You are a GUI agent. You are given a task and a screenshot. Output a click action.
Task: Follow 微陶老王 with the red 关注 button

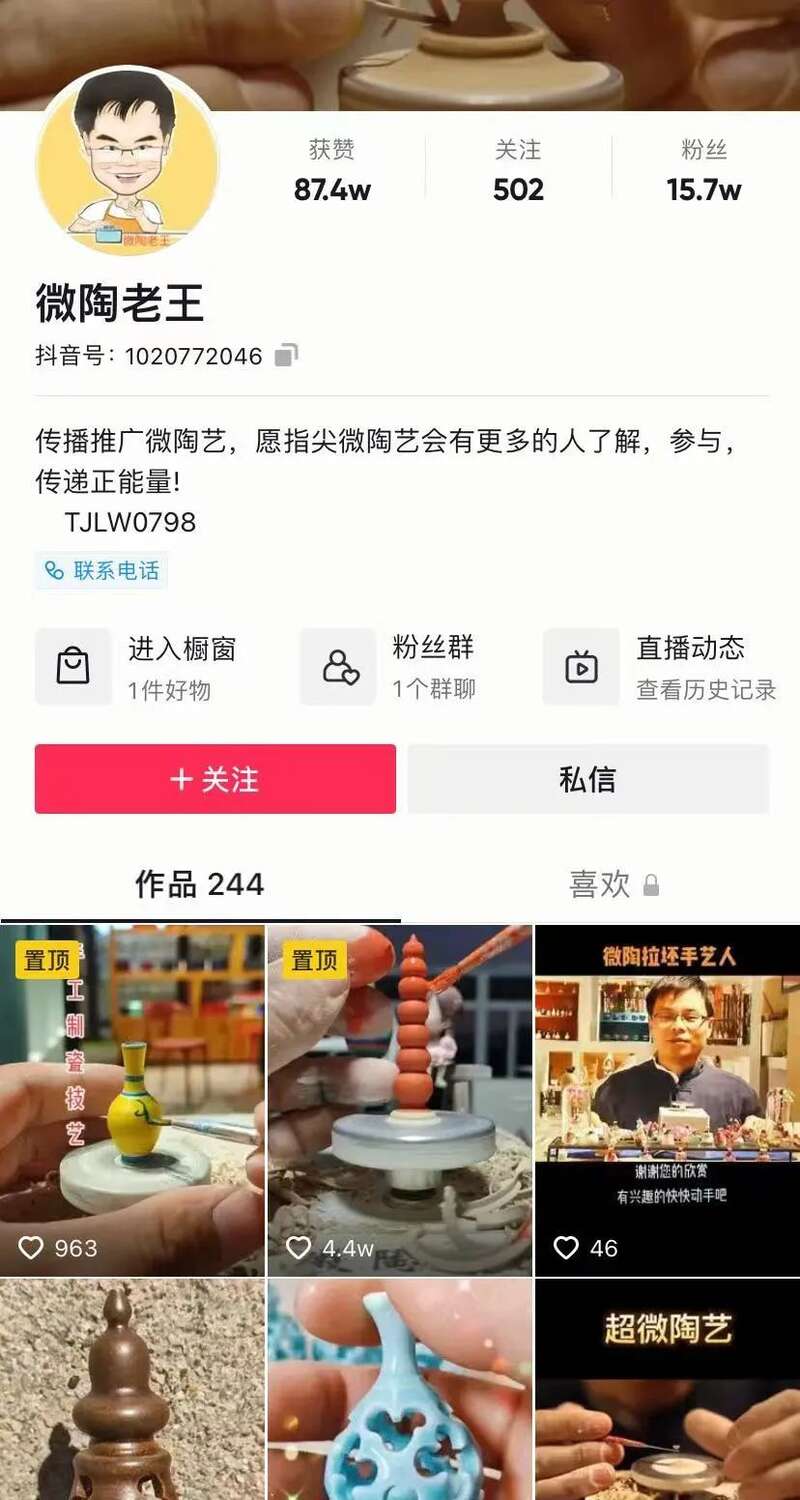(215, 779)
